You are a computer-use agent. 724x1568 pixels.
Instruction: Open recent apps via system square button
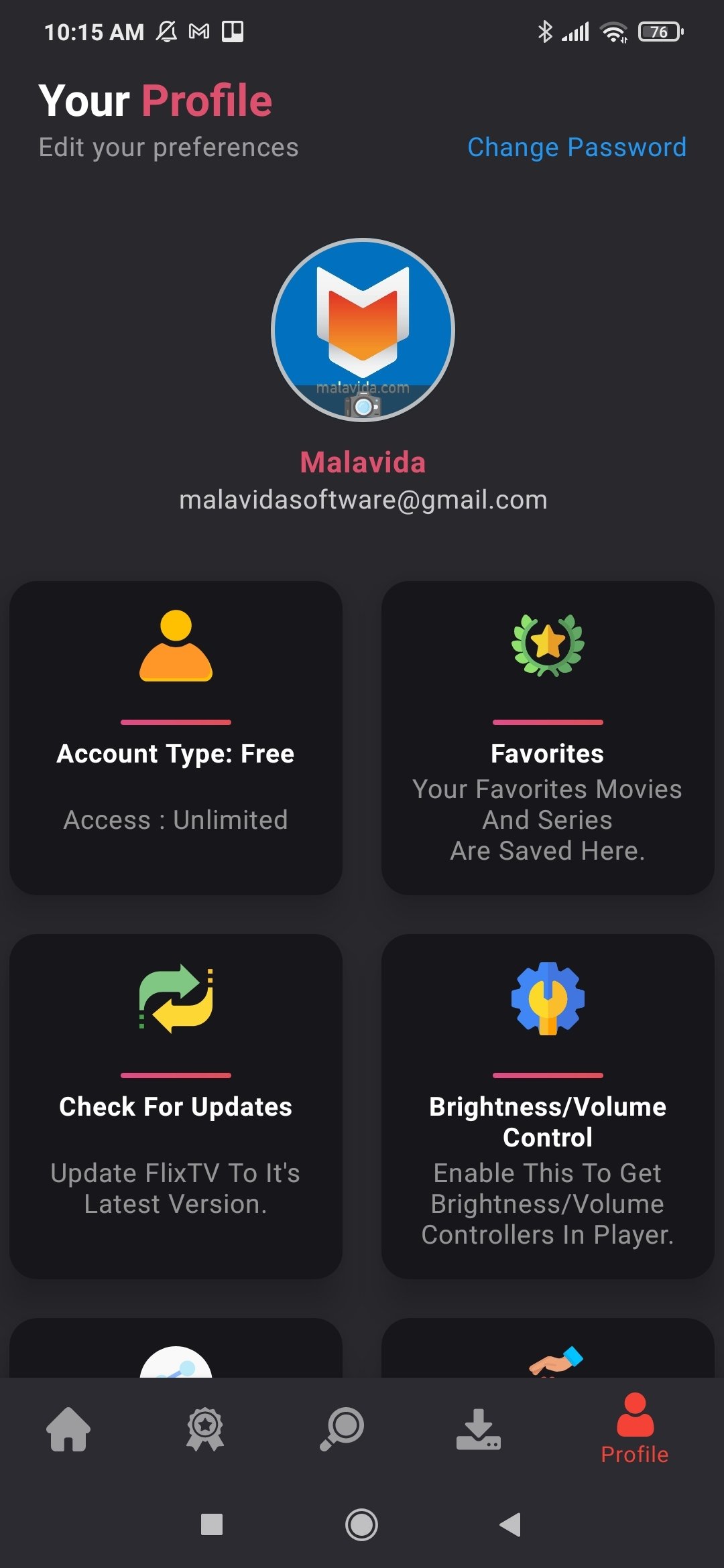point(212,1524)
